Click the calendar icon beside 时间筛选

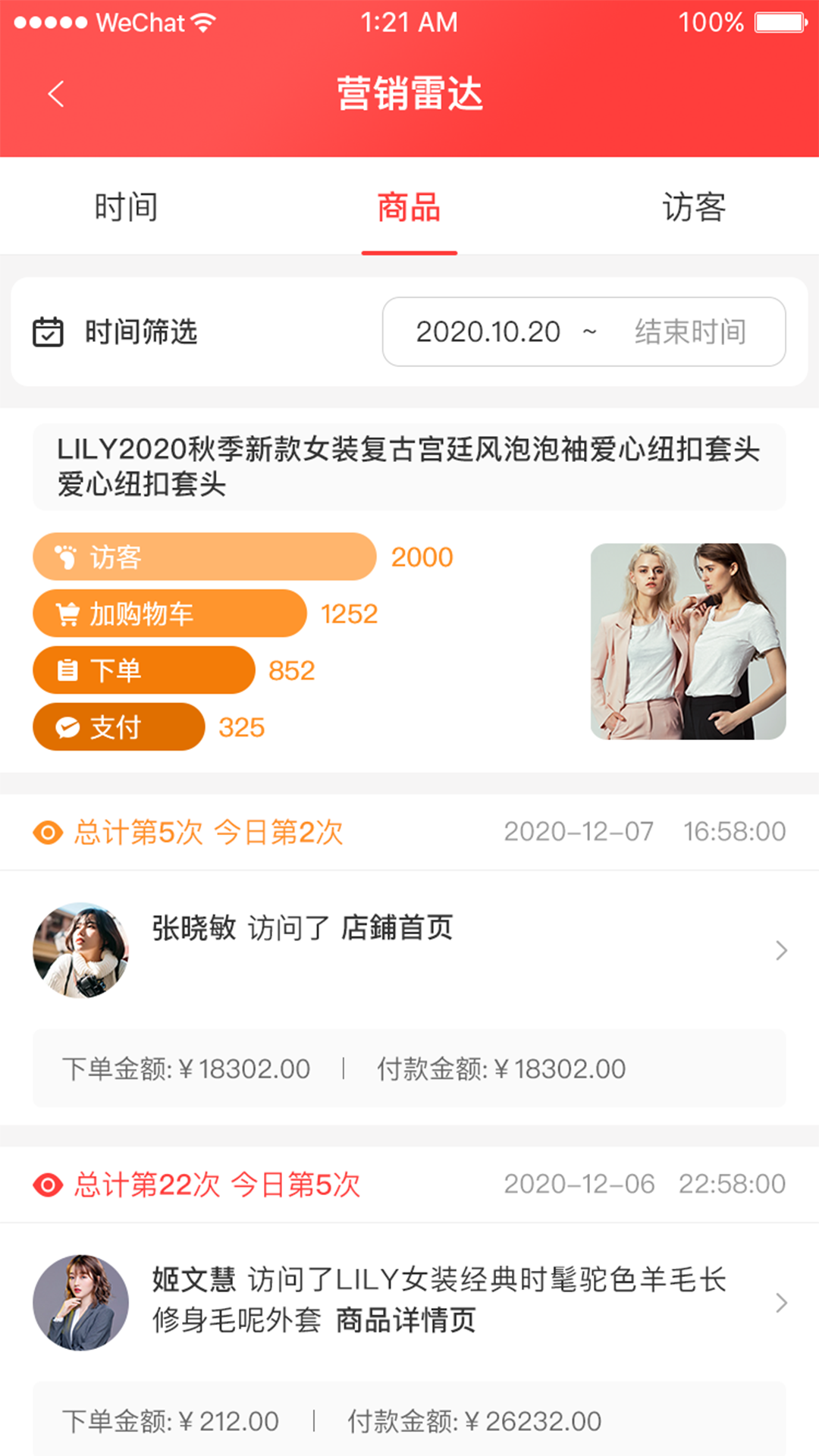pos(49,331)
